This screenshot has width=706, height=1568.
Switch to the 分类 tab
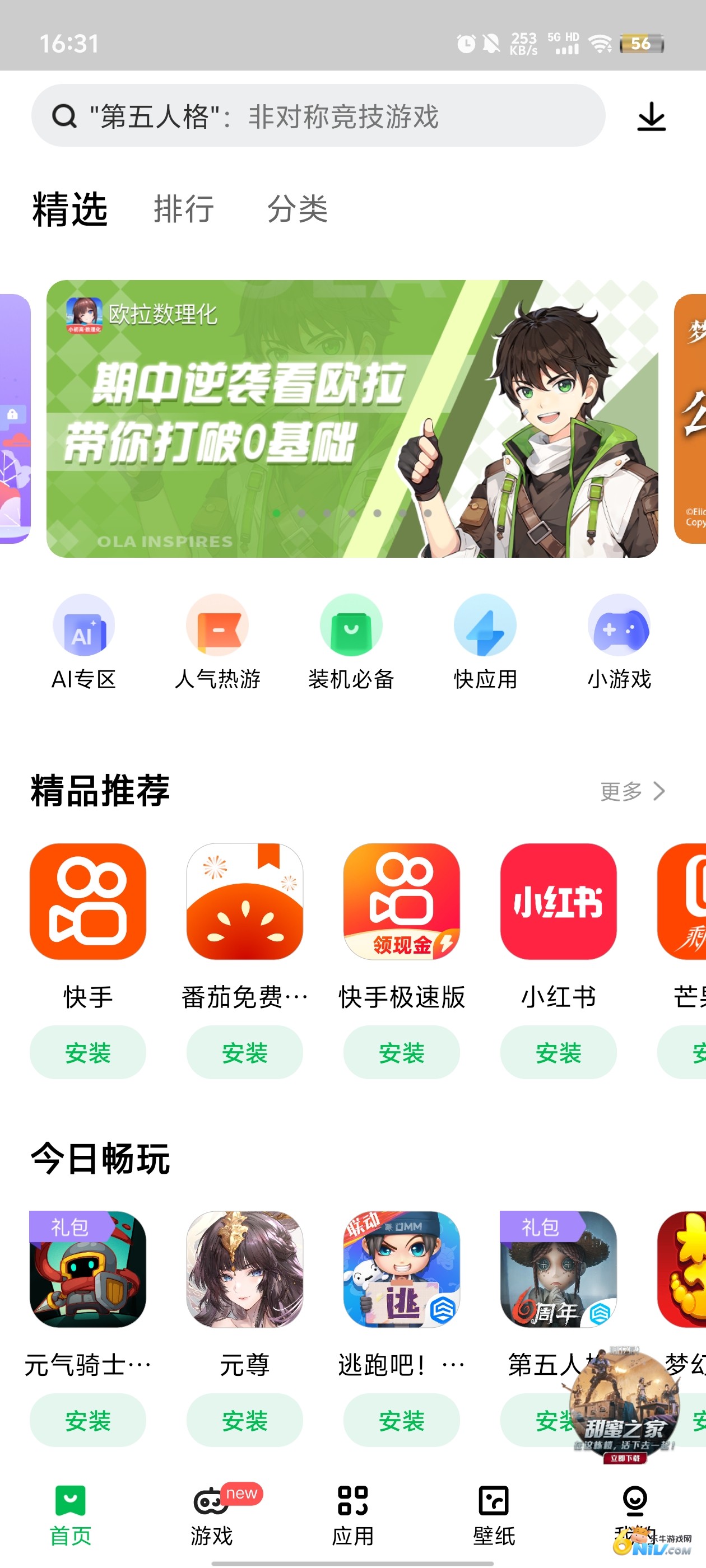(298, 209)
